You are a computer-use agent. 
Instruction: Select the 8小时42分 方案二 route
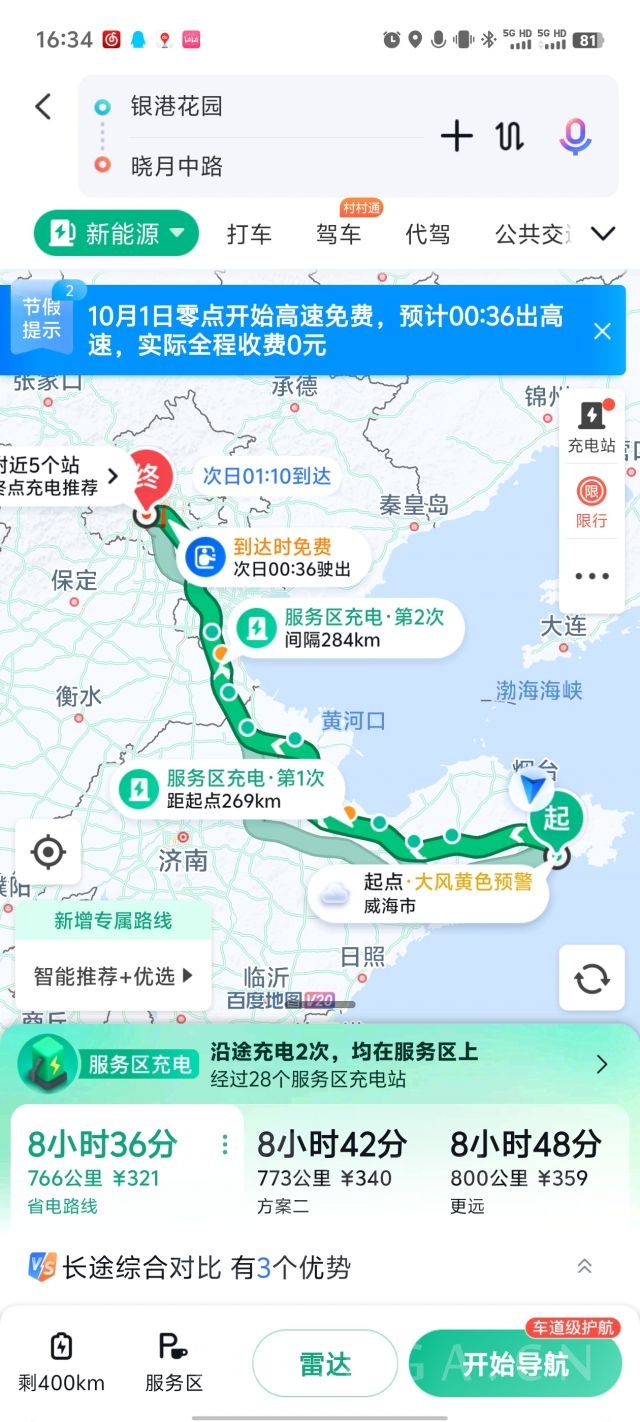pyautogui.click(x=332, y=1170)
